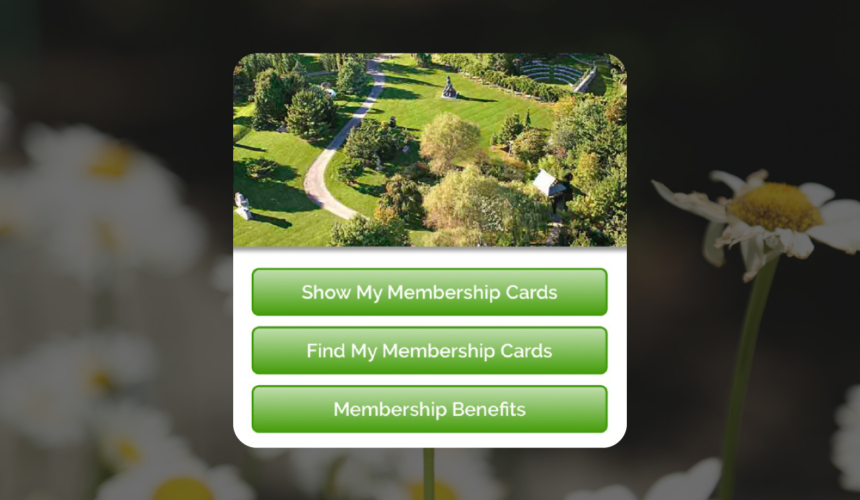The image size is (860, 500).
Task: View Membership Benefits
Action: coord(429,409)
